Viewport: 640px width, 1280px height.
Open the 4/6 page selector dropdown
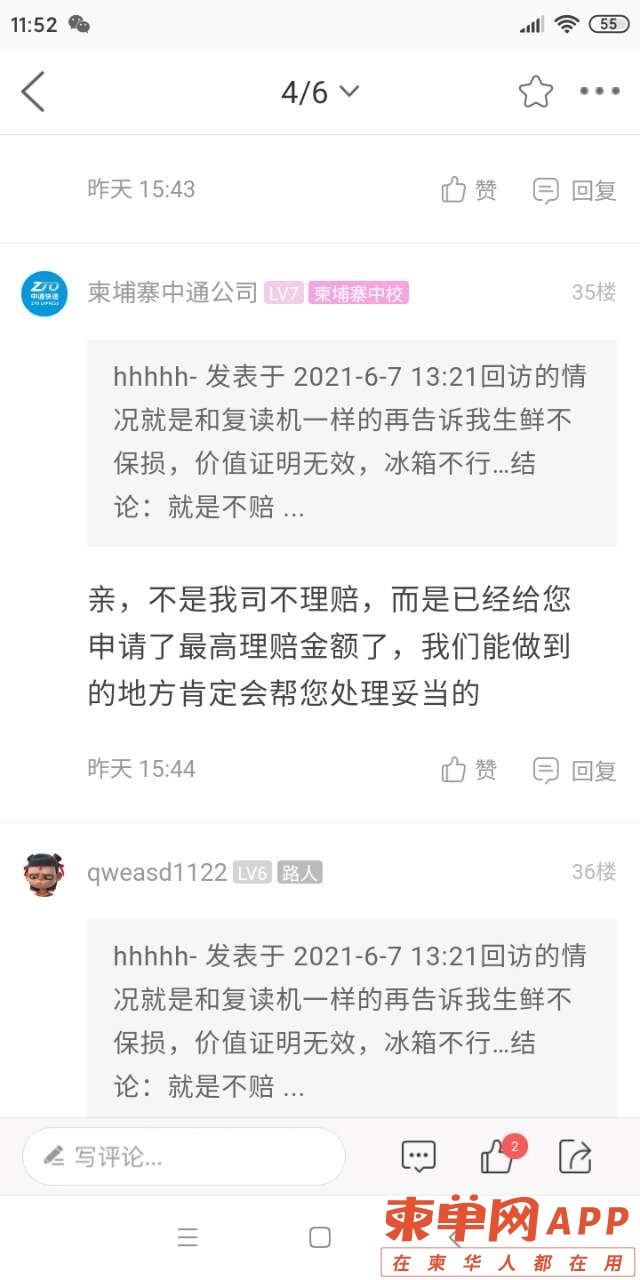point(319,92)
